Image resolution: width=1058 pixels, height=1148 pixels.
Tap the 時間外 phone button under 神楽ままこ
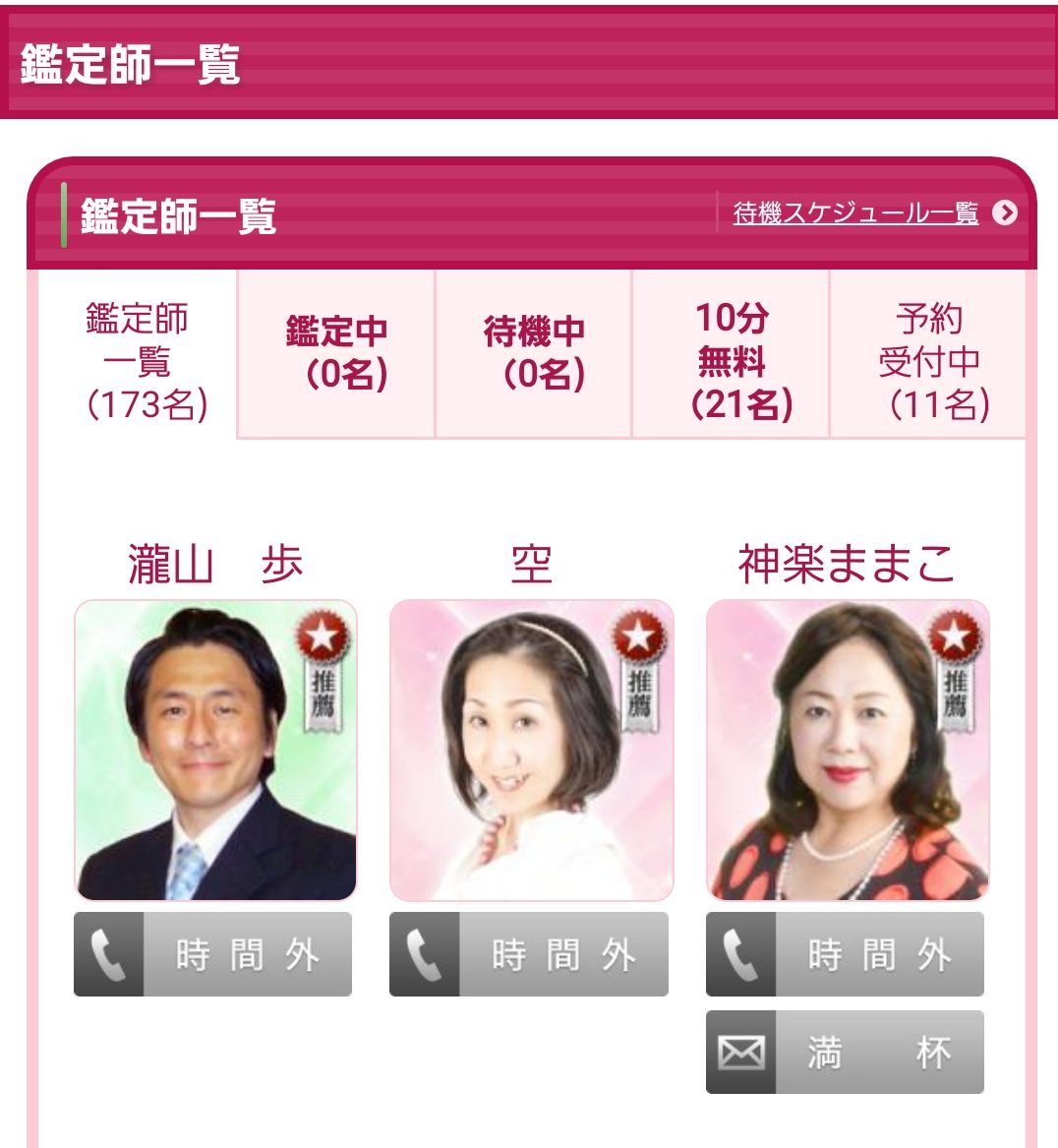(845, 954)
